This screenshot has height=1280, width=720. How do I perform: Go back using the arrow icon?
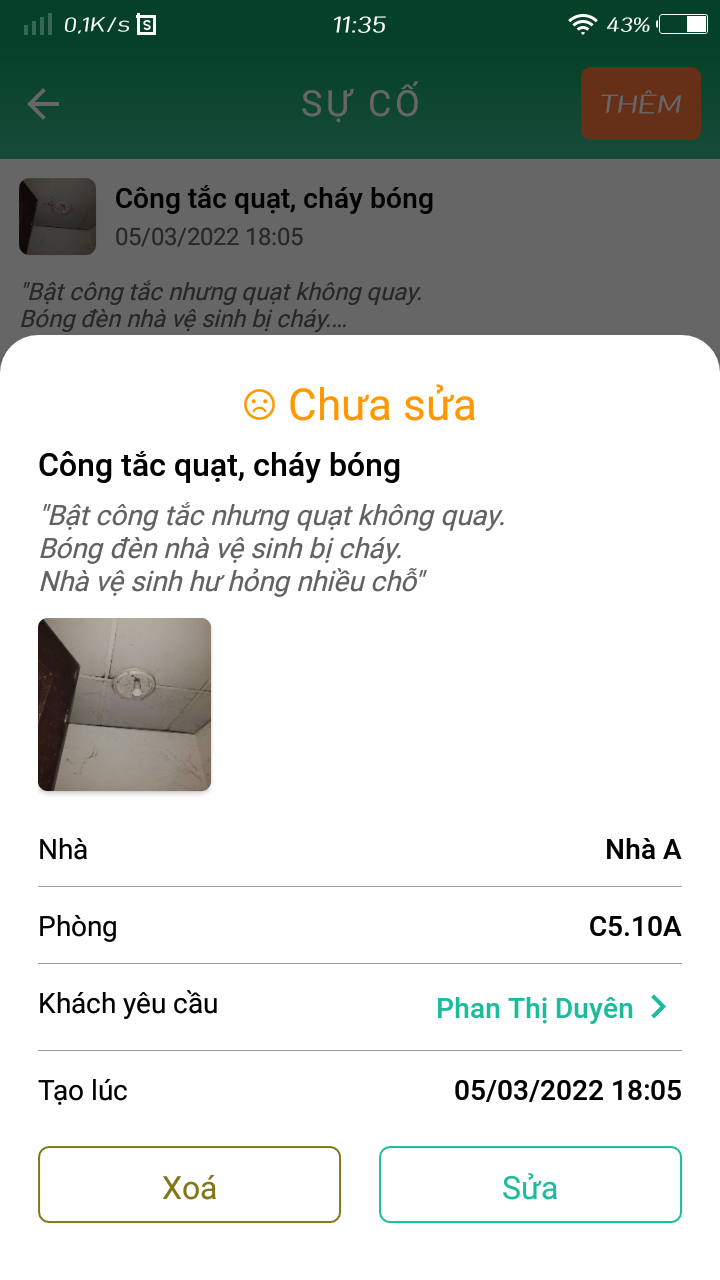(43, 104)
